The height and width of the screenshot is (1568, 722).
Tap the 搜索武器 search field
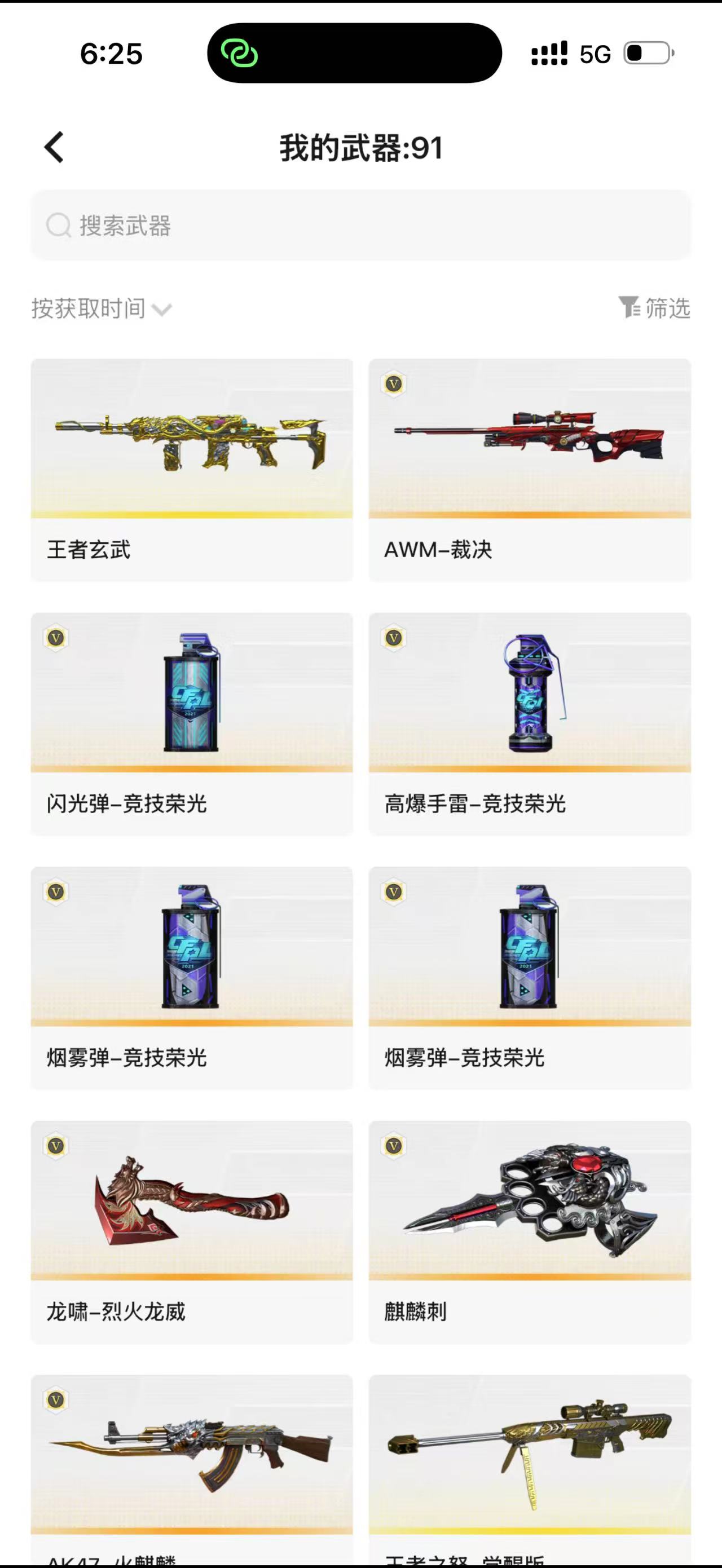coord(360,225)
